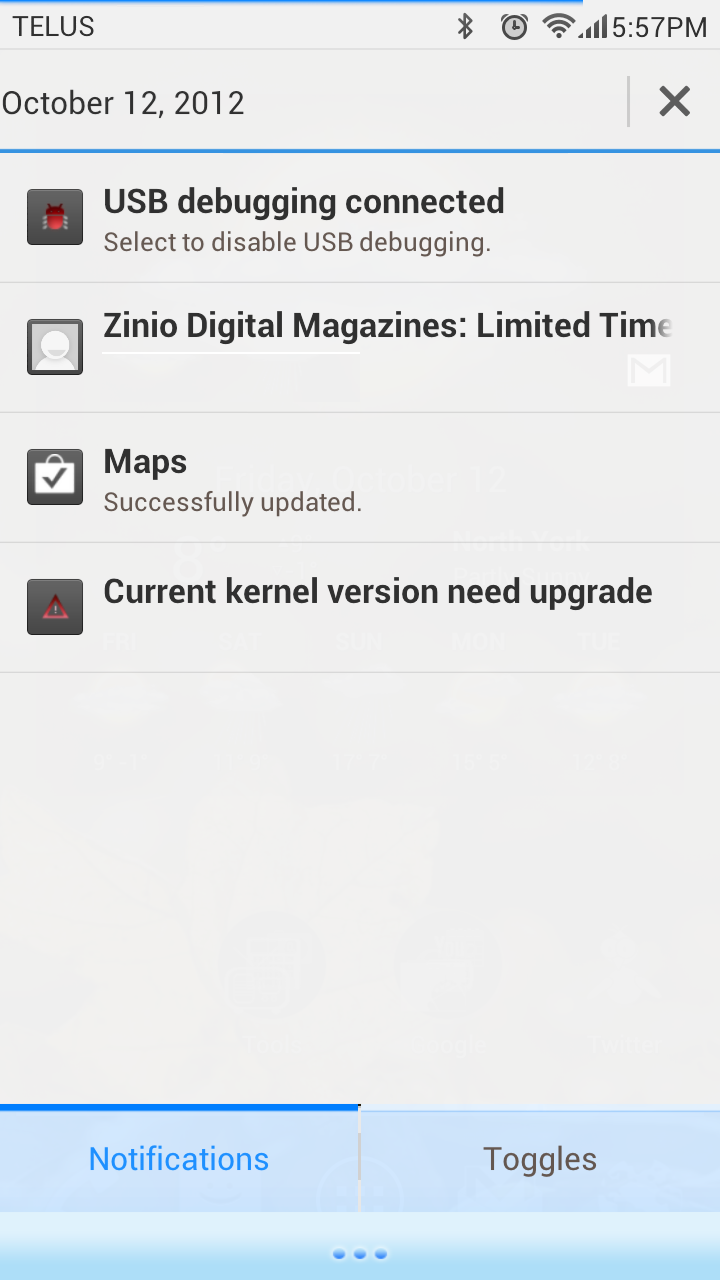Image resolution: width=720 pixels, height=1280 pixels.
Task: Switch to the Toggles tab
Action: click(x=540, y=1159)
